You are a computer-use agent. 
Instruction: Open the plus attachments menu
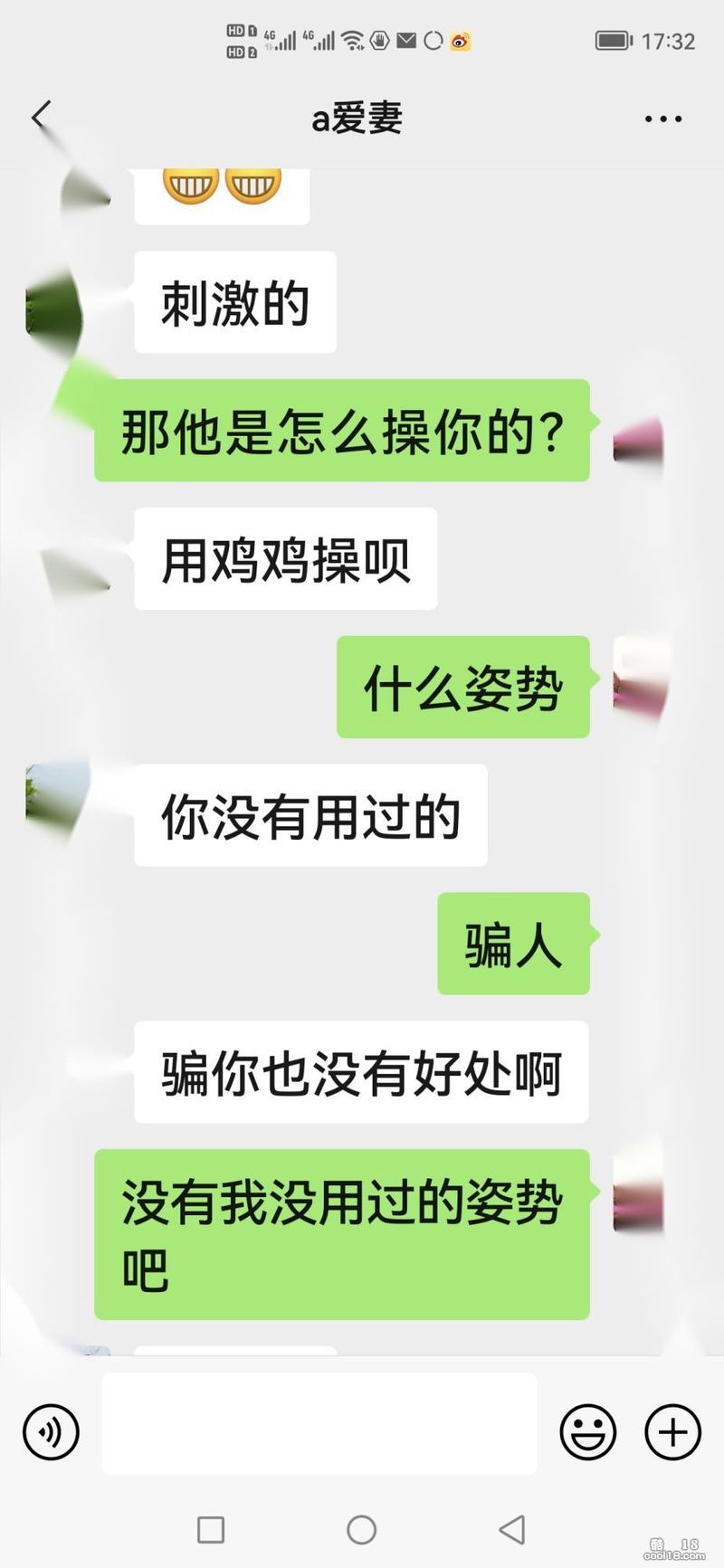pos(672,1431)
